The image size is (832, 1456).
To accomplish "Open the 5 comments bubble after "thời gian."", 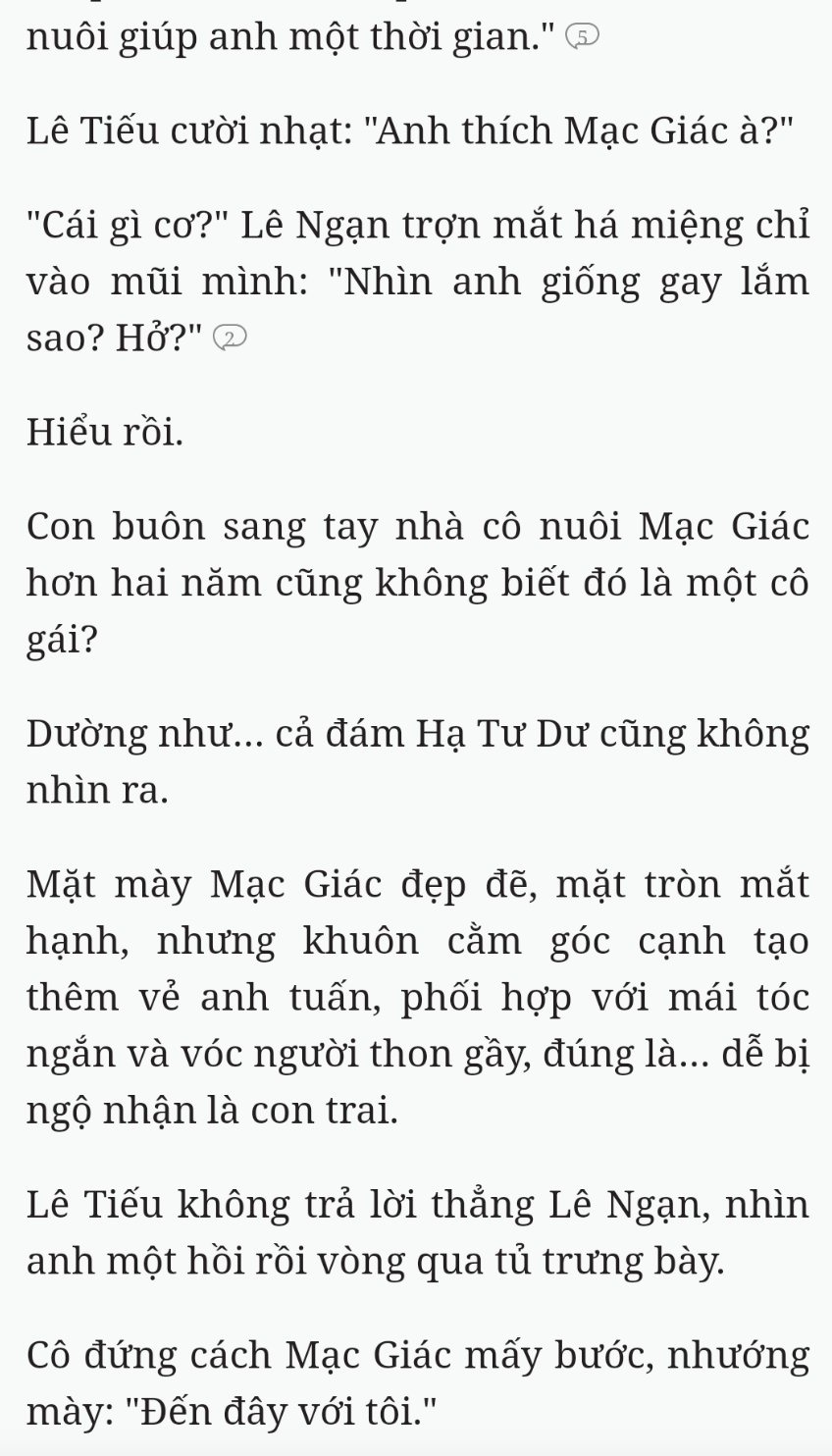I will tap(585, 37).
